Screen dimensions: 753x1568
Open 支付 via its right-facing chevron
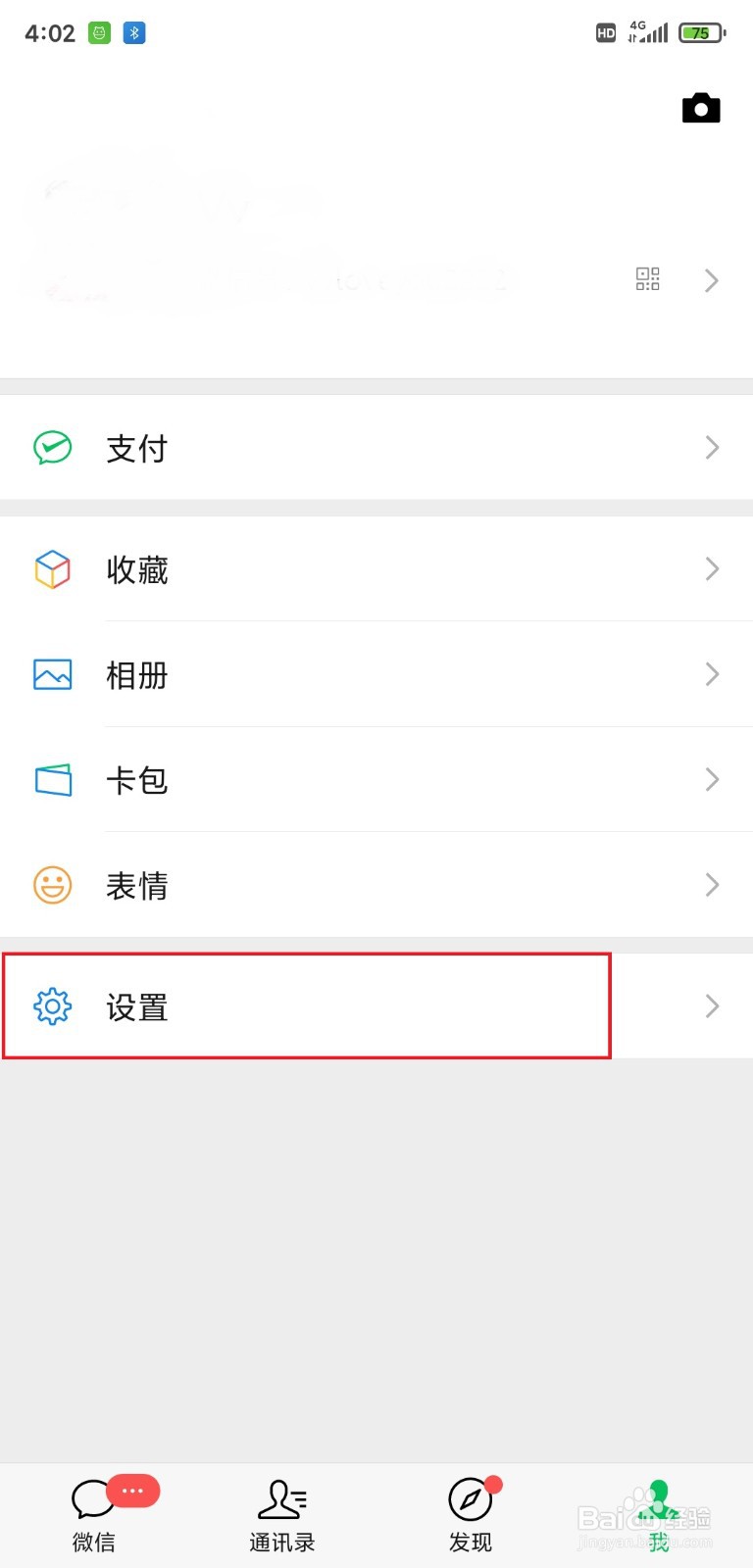(713, 448)
